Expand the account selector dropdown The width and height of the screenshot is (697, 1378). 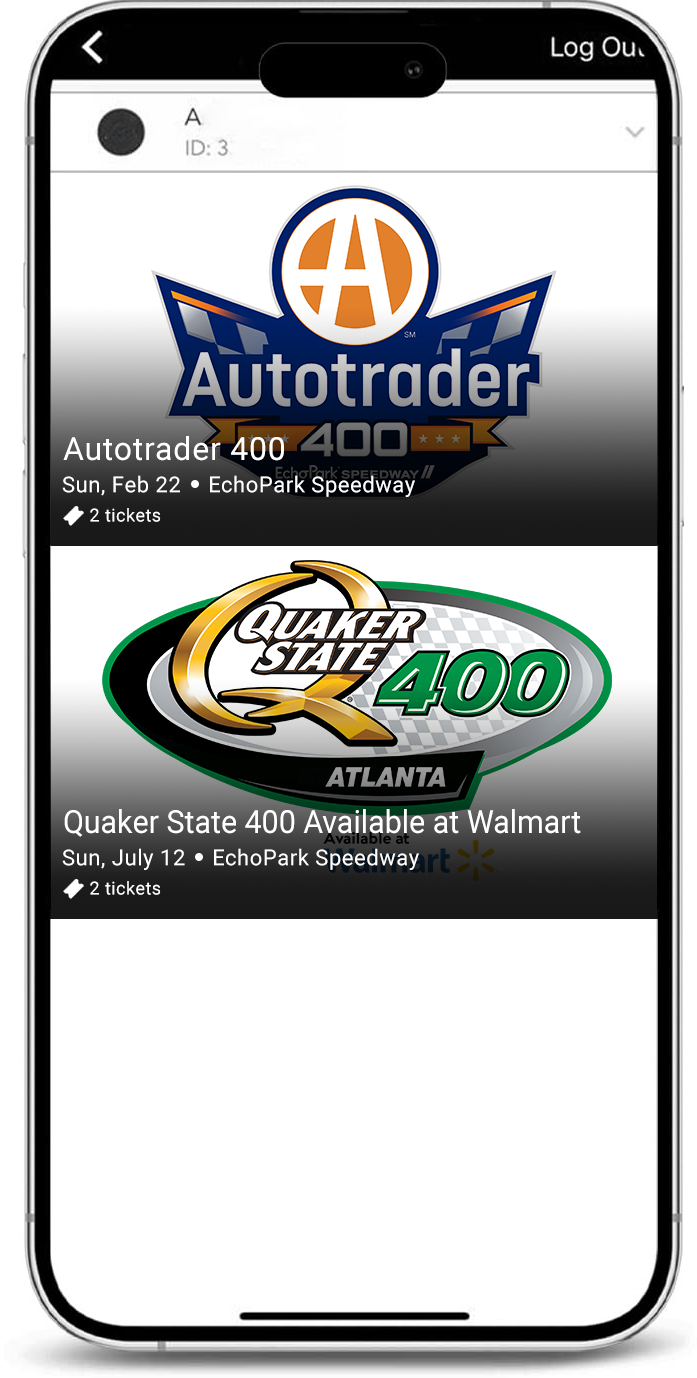634,132
